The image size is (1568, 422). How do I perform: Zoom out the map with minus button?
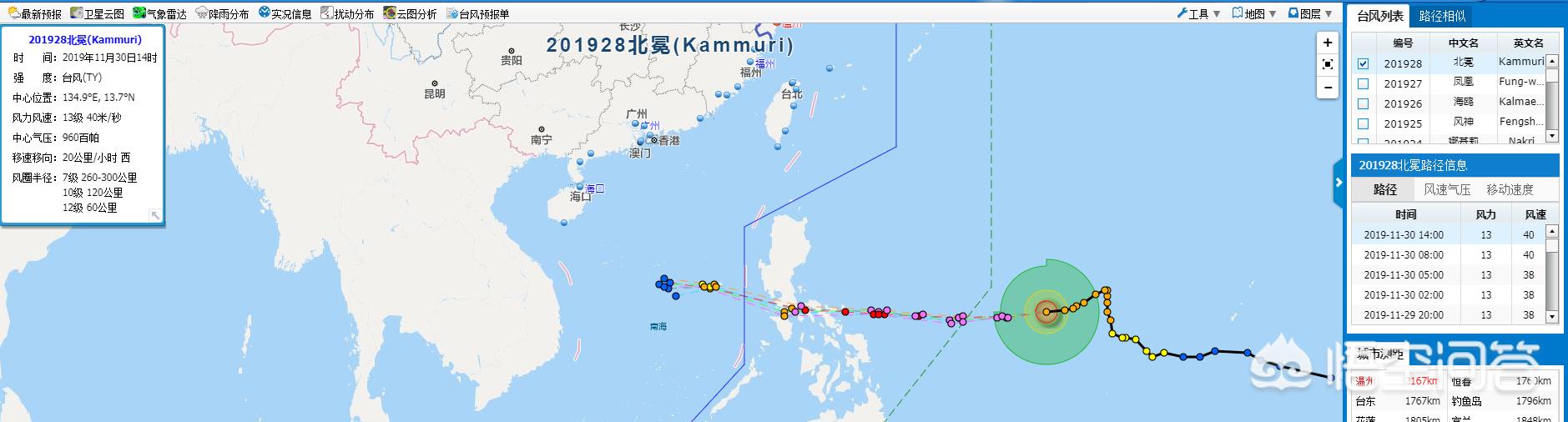pyautogui.click(x=1328, y=87)
